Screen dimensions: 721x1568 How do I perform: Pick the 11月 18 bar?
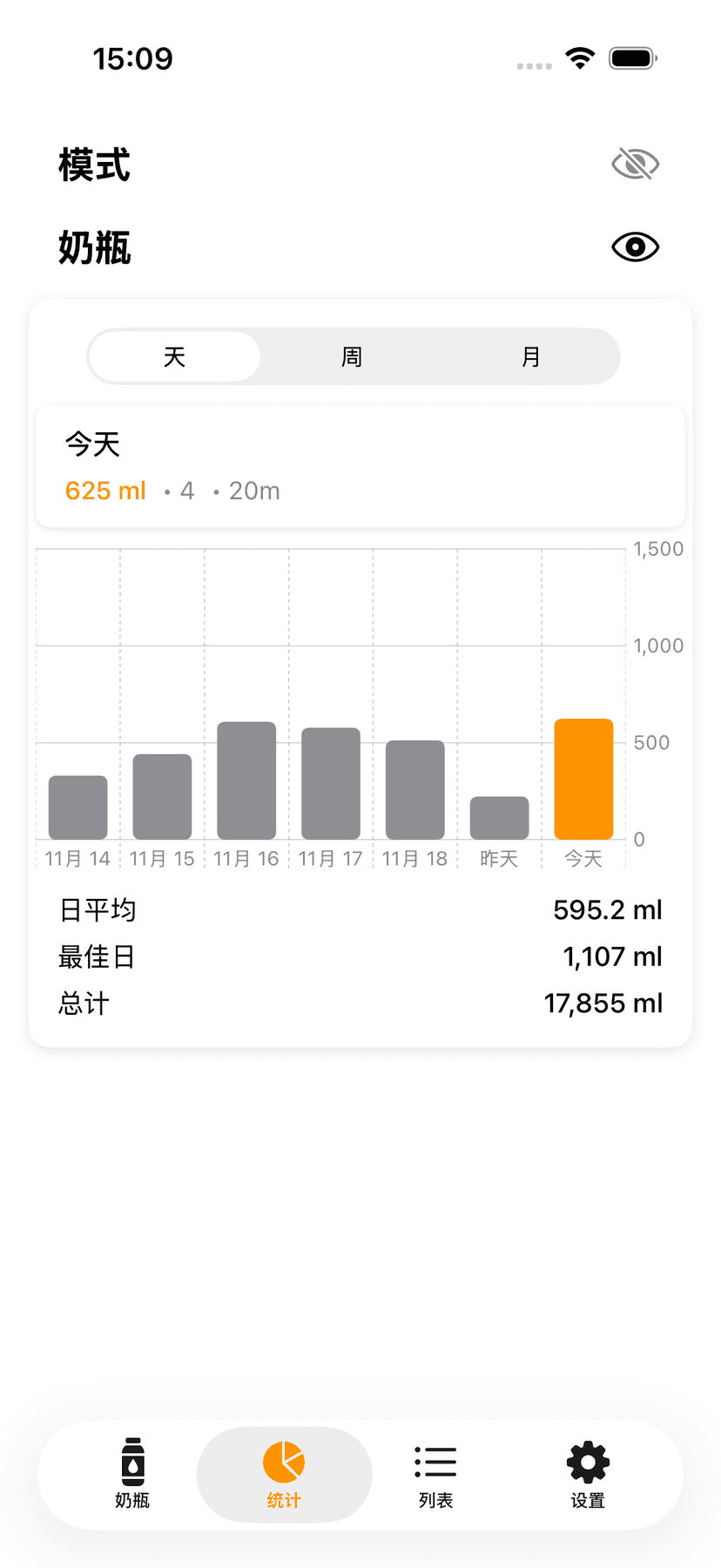[x=415, y=790]
